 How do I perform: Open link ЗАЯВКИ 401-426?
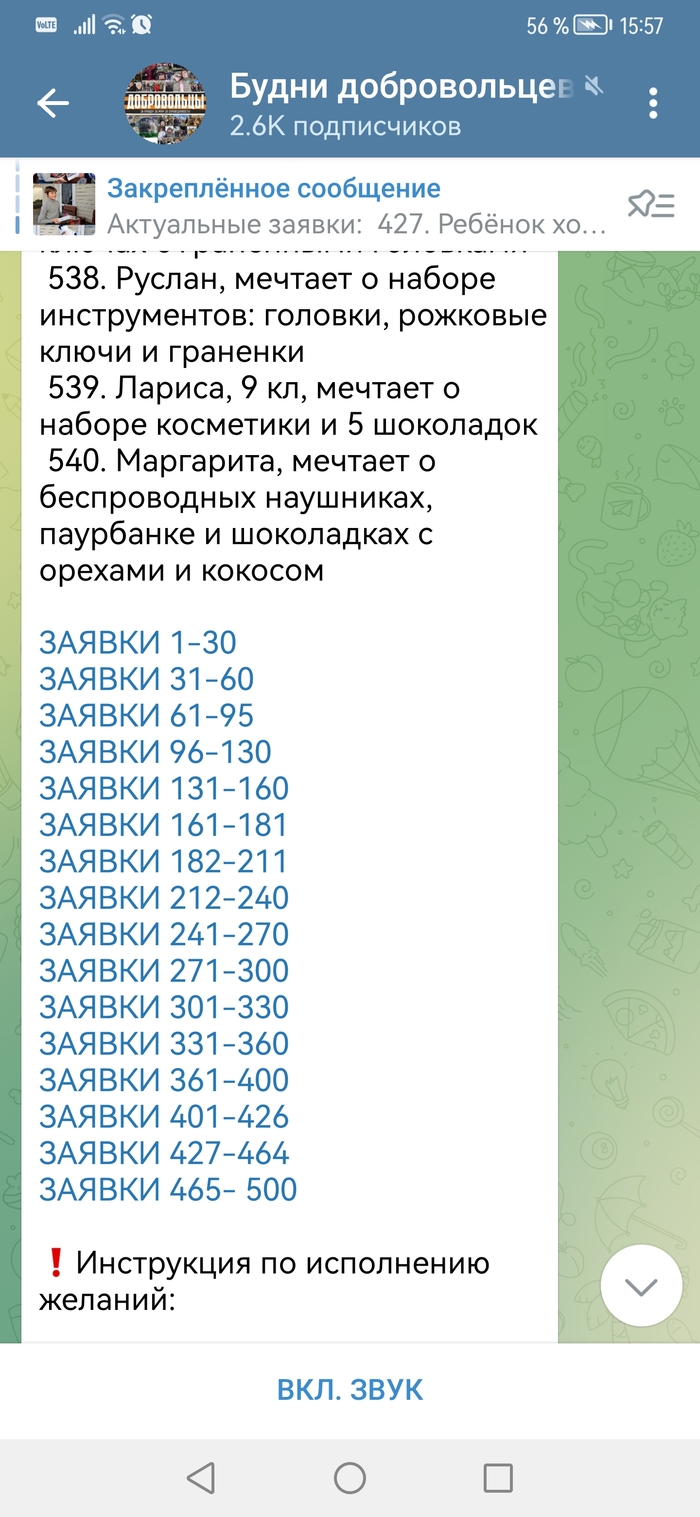click(164, 1117)
